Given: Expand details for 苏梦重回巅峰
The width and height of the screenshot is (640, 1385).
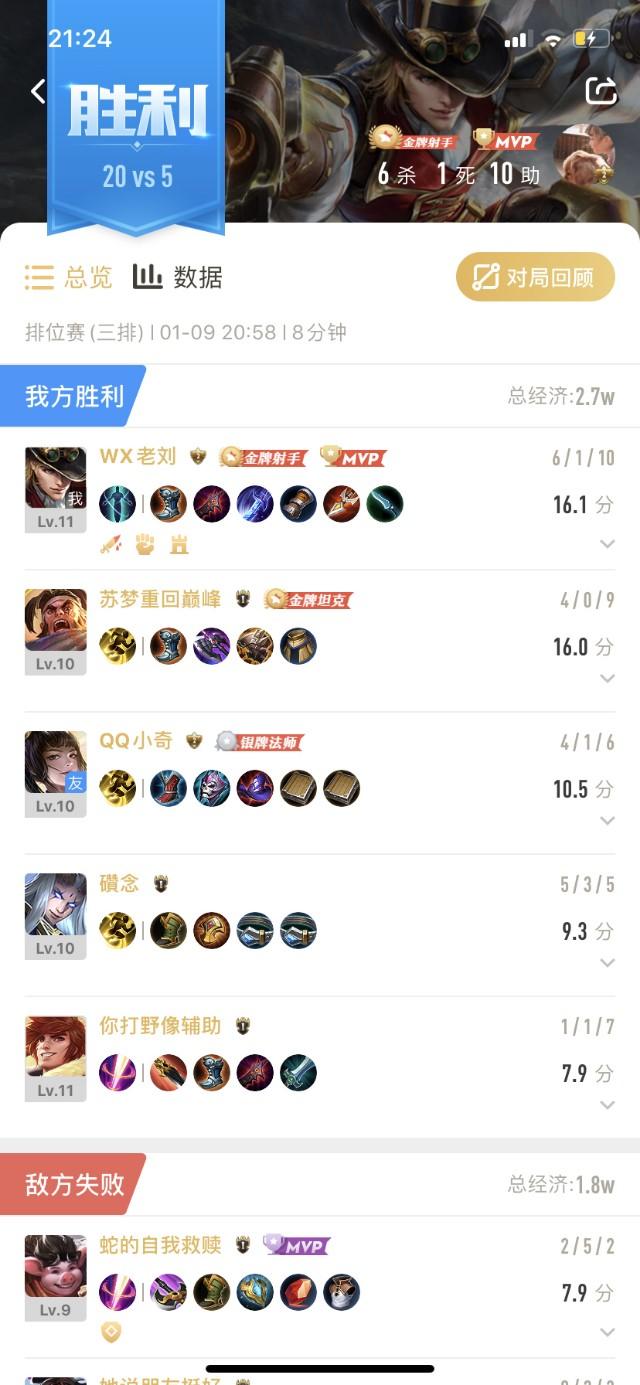Looking at the screenshot, I should pos(606,678).
